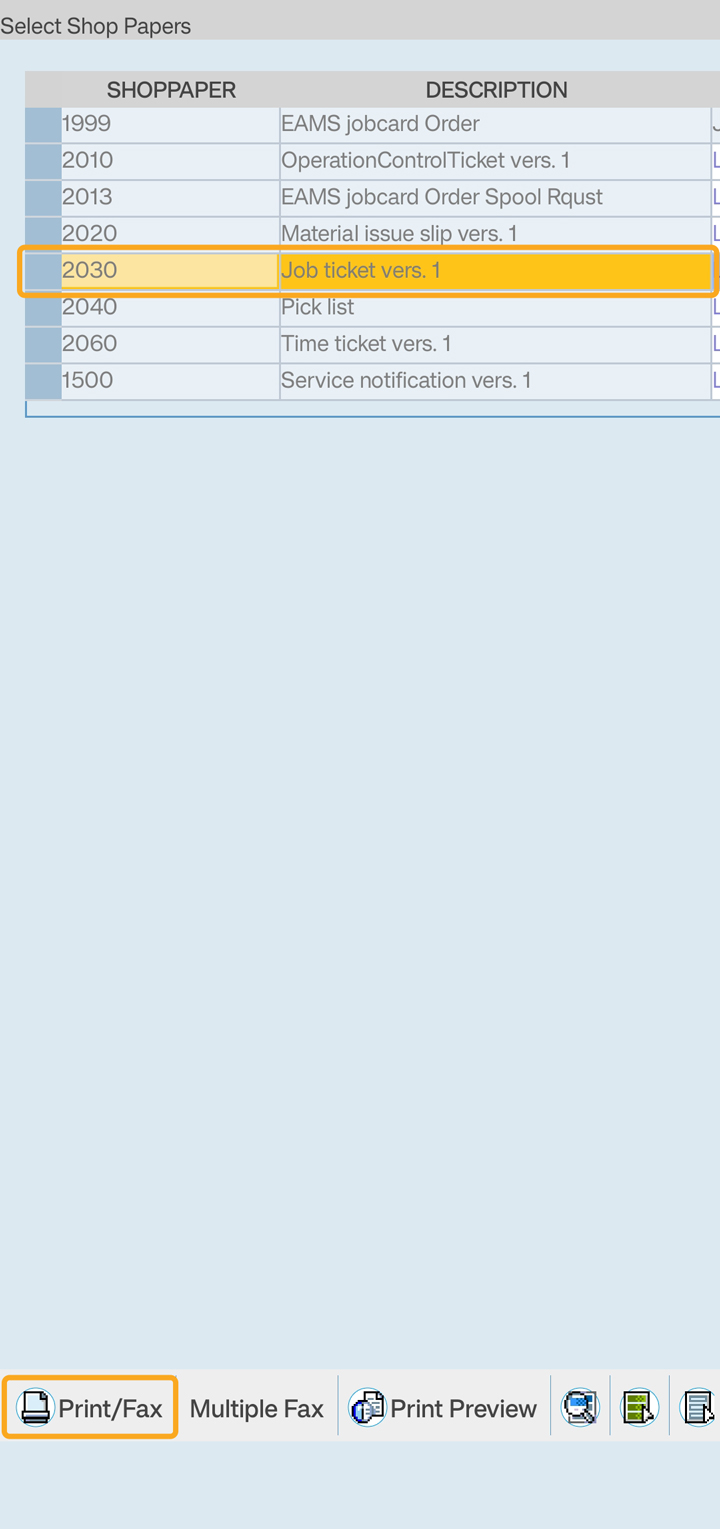This screenshot has width=720, height=1529.
Task: Choose Multiple Fax
Action: click(x=257, y=1408)
